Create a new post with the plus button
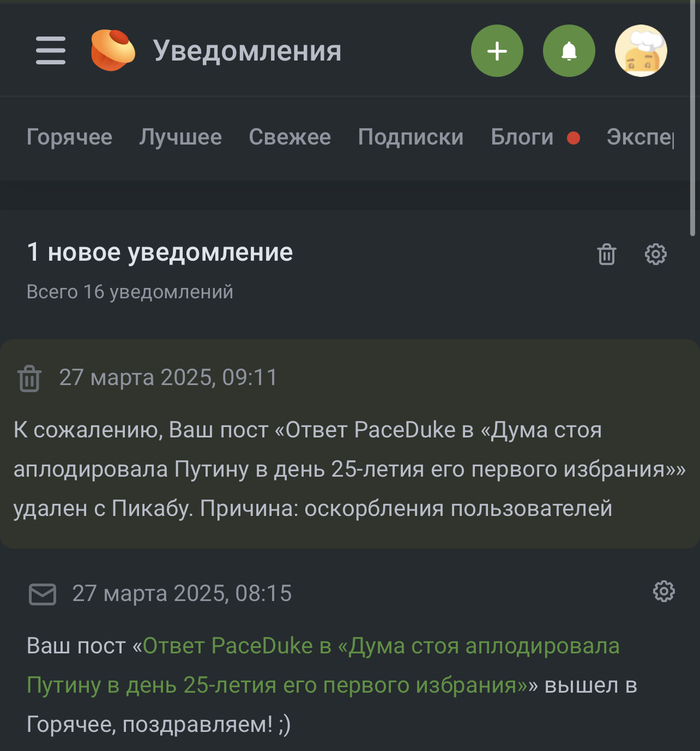 [x=497, y=51]
